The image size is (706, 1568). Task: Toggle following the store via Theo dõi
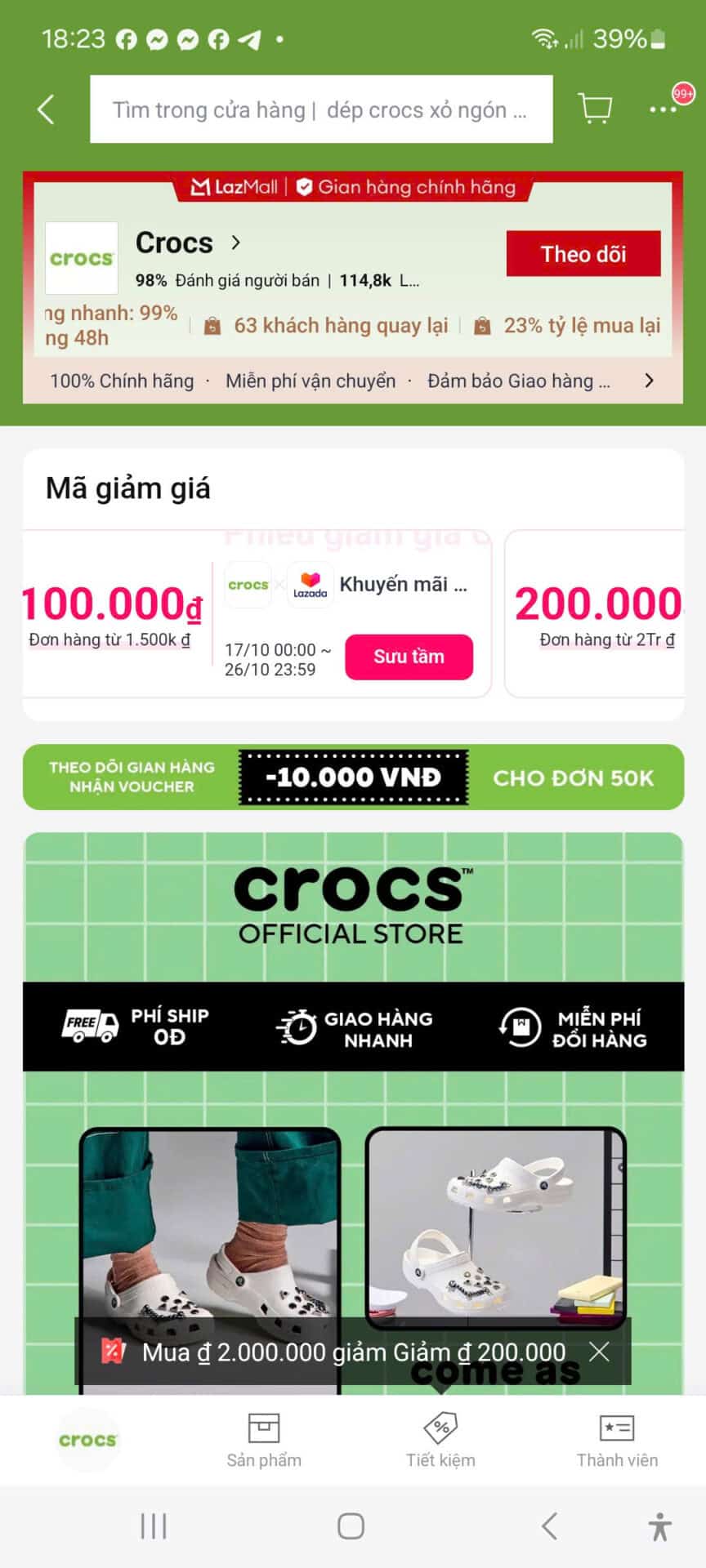click(583, 254)
